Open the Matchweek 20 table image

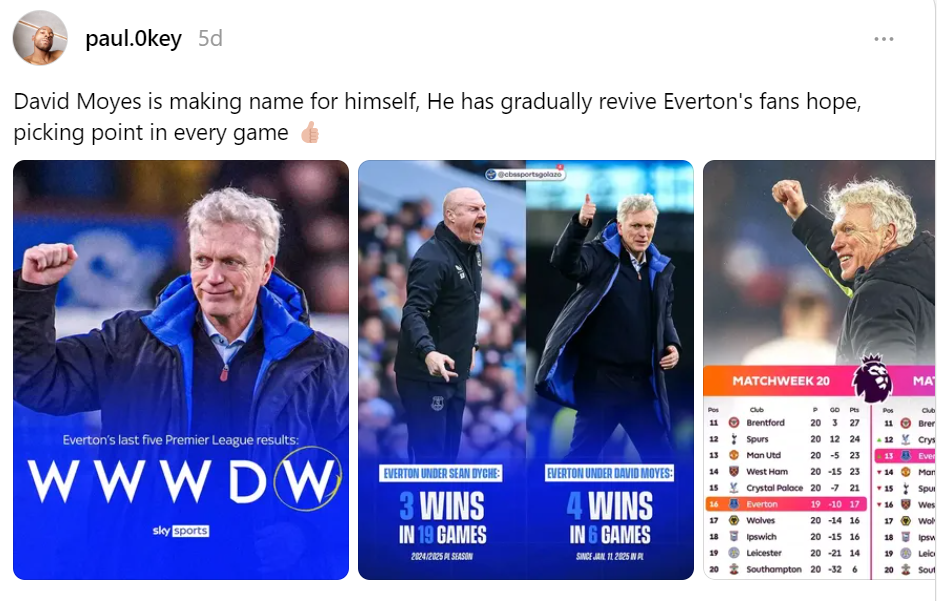coord(818,370)
